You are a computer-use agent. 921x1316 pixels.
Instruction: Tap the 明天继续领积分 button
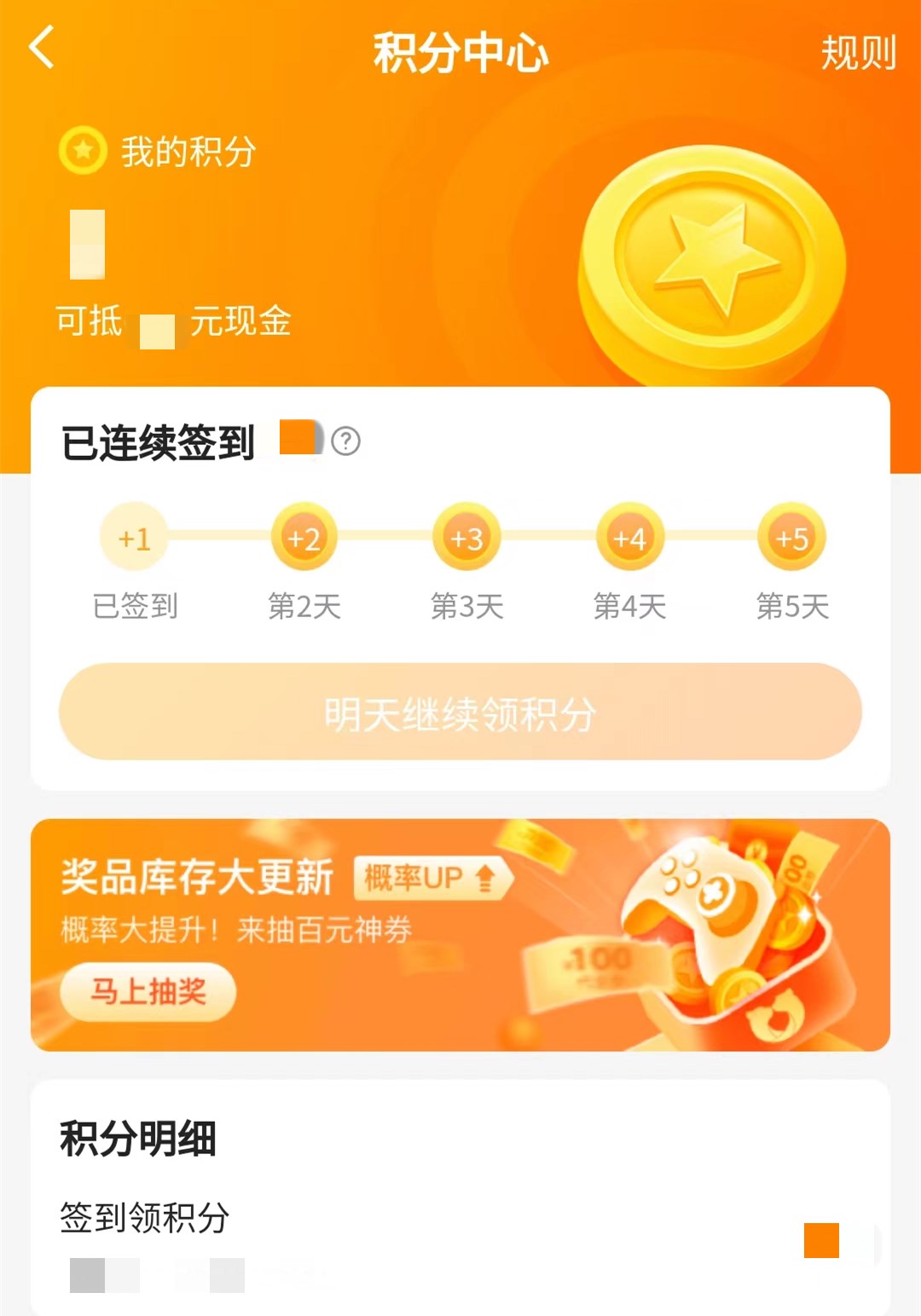460,712
